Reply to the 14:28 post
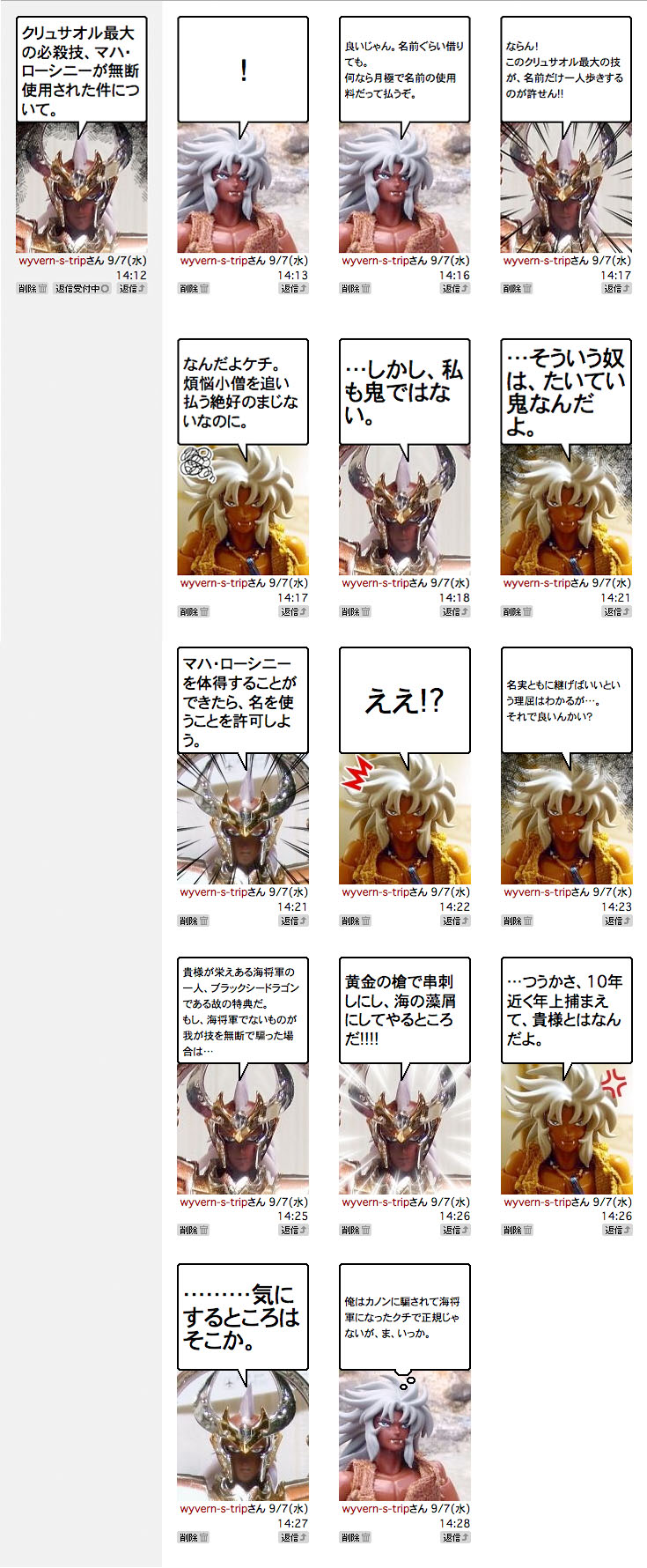This screenshot has width=647, height=1568. tap(455, 1537)
